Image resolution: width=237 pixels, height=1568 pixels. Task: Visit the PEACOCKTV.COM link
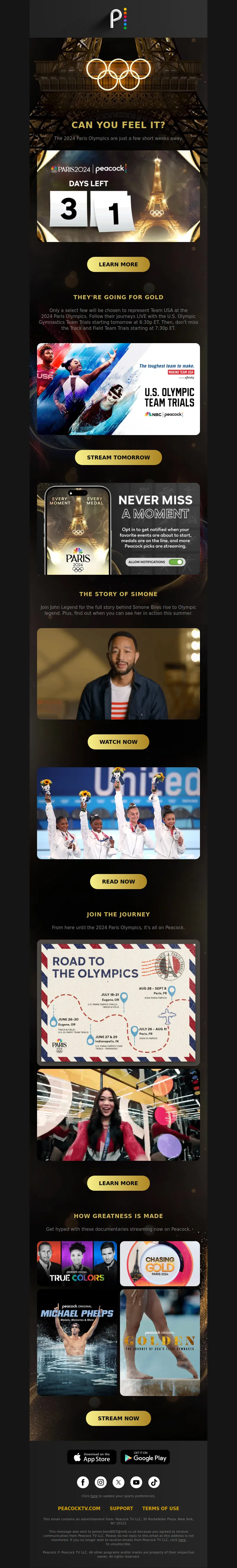pos(79,1508)
